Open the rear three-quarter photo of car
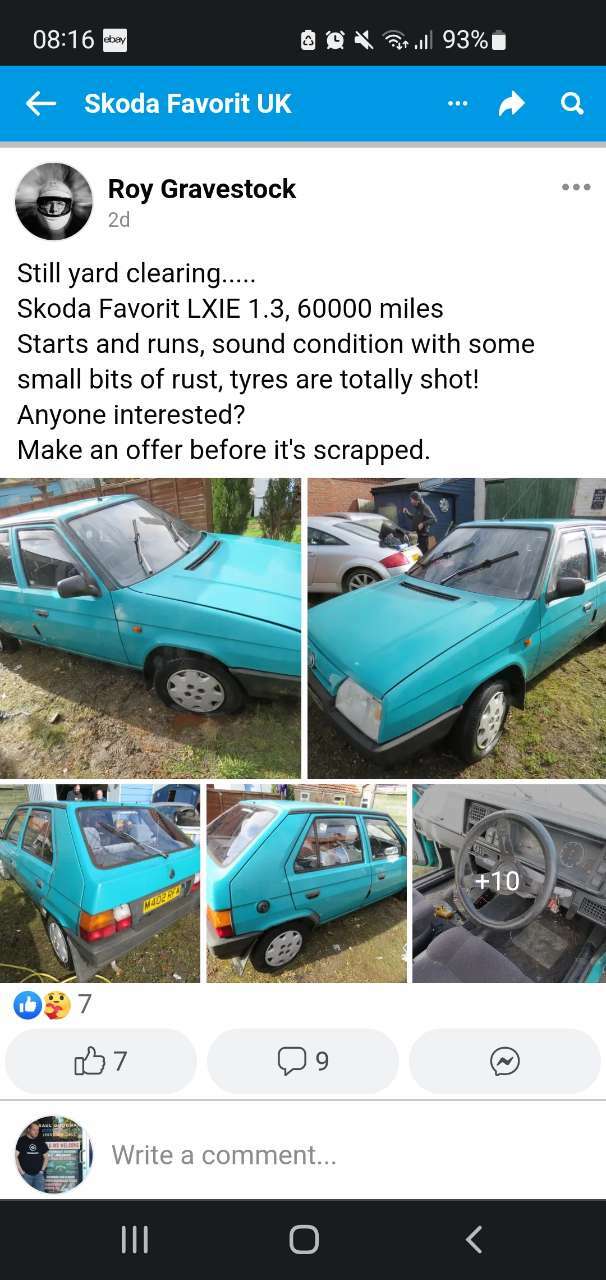Viewport: 606px width, 1280px height. 307,883
